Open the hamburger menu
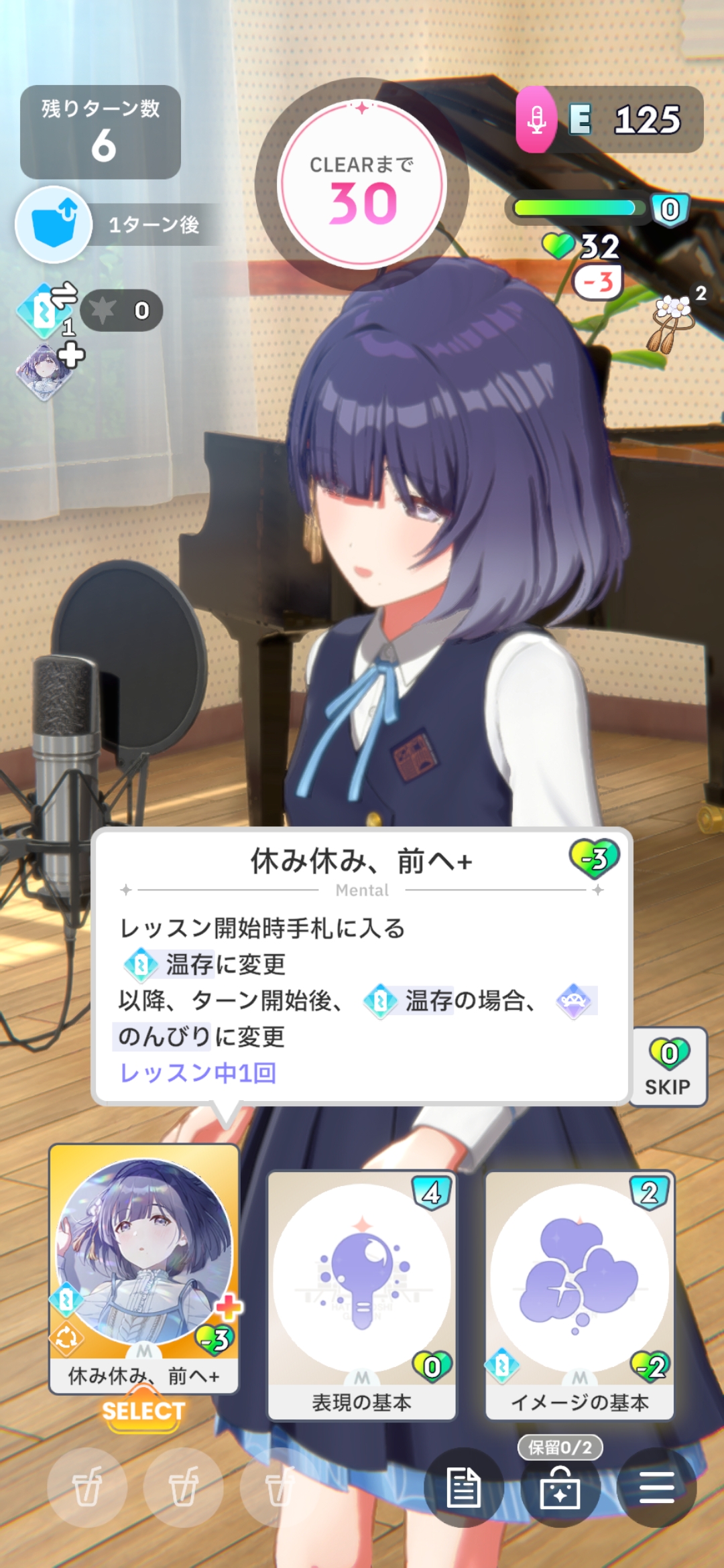The width and height of the screenshot is (724, 1568). point(656,1489)
